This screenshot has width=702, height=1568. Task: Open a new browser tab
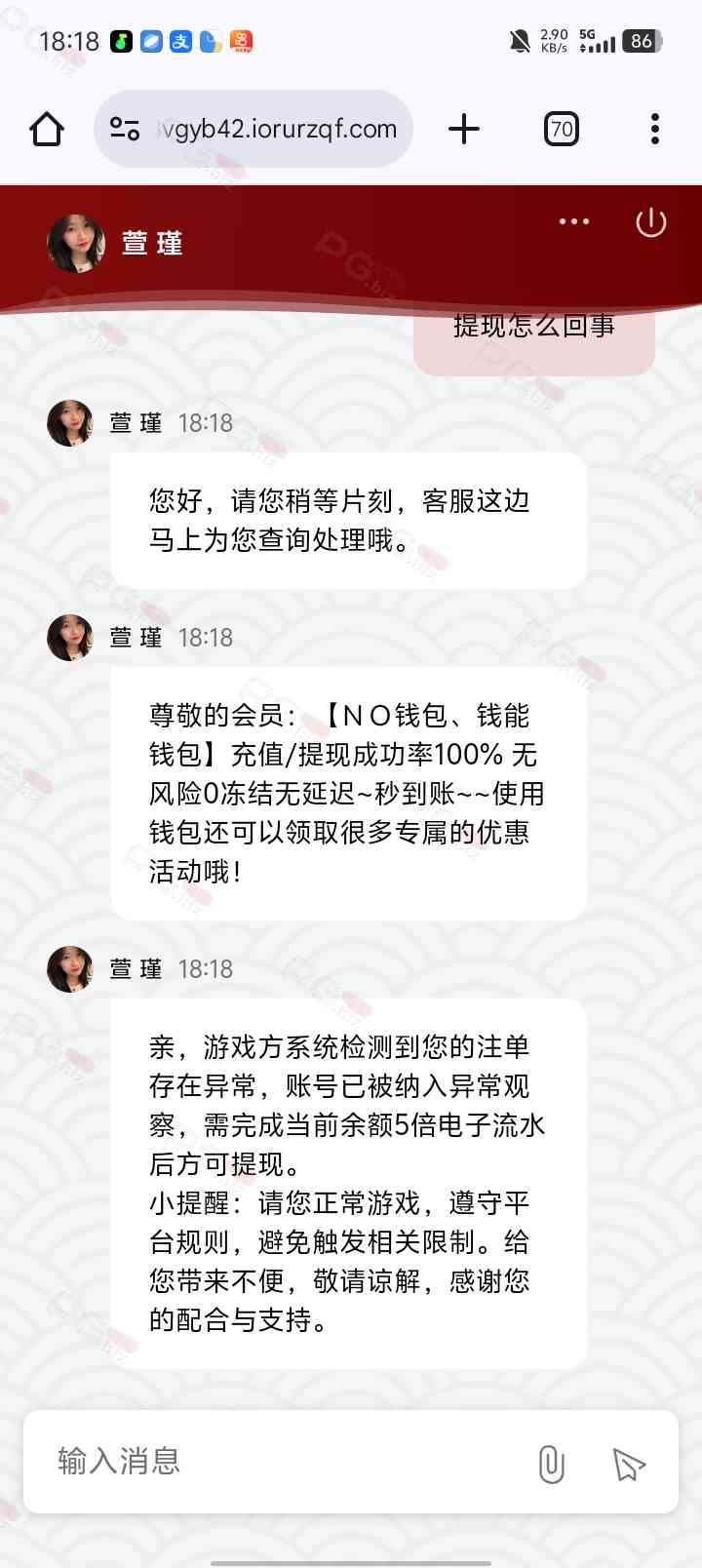tap(464, 129)
